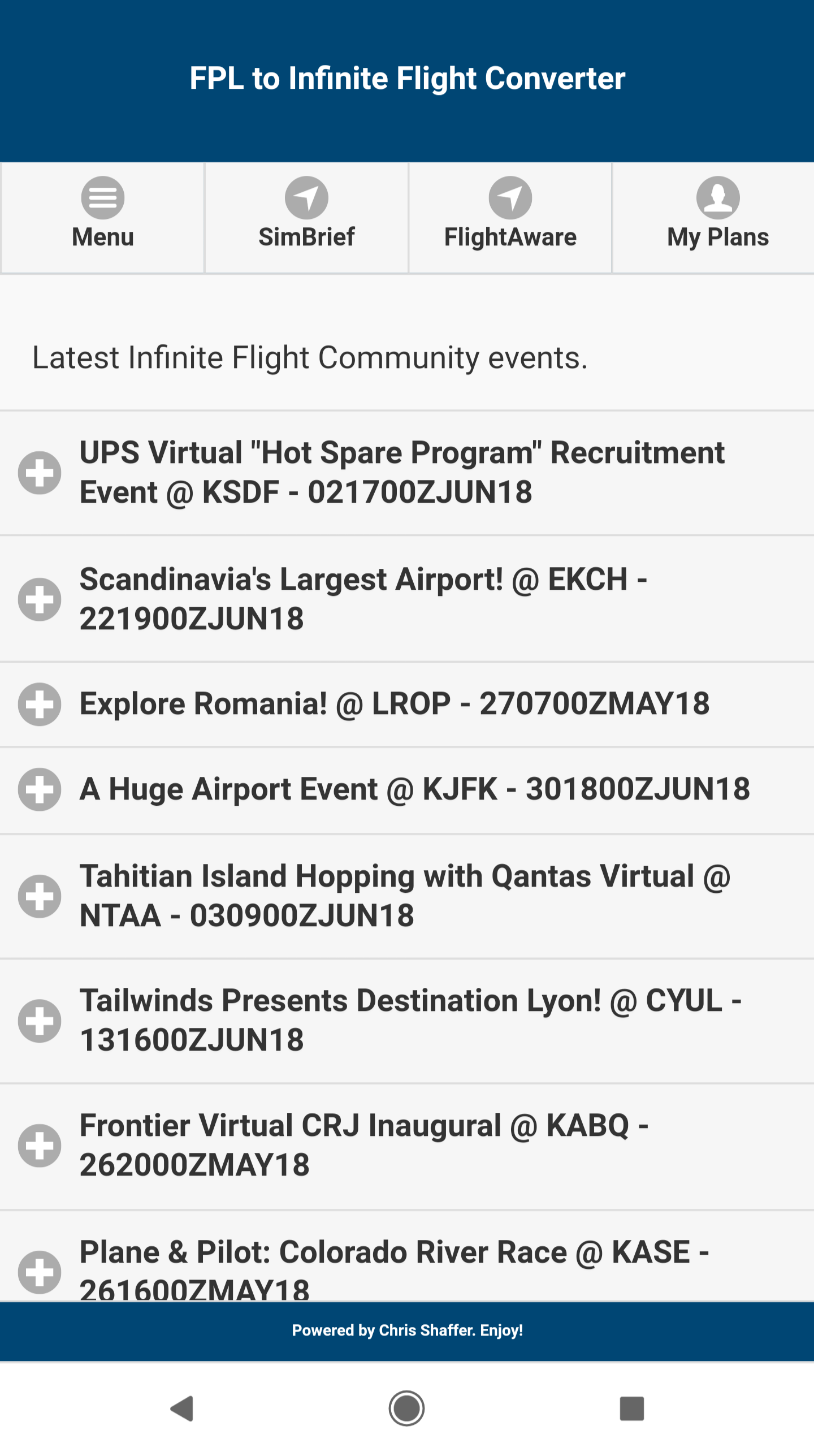
Task: Go to FlightAware
Action: (510, 217)
